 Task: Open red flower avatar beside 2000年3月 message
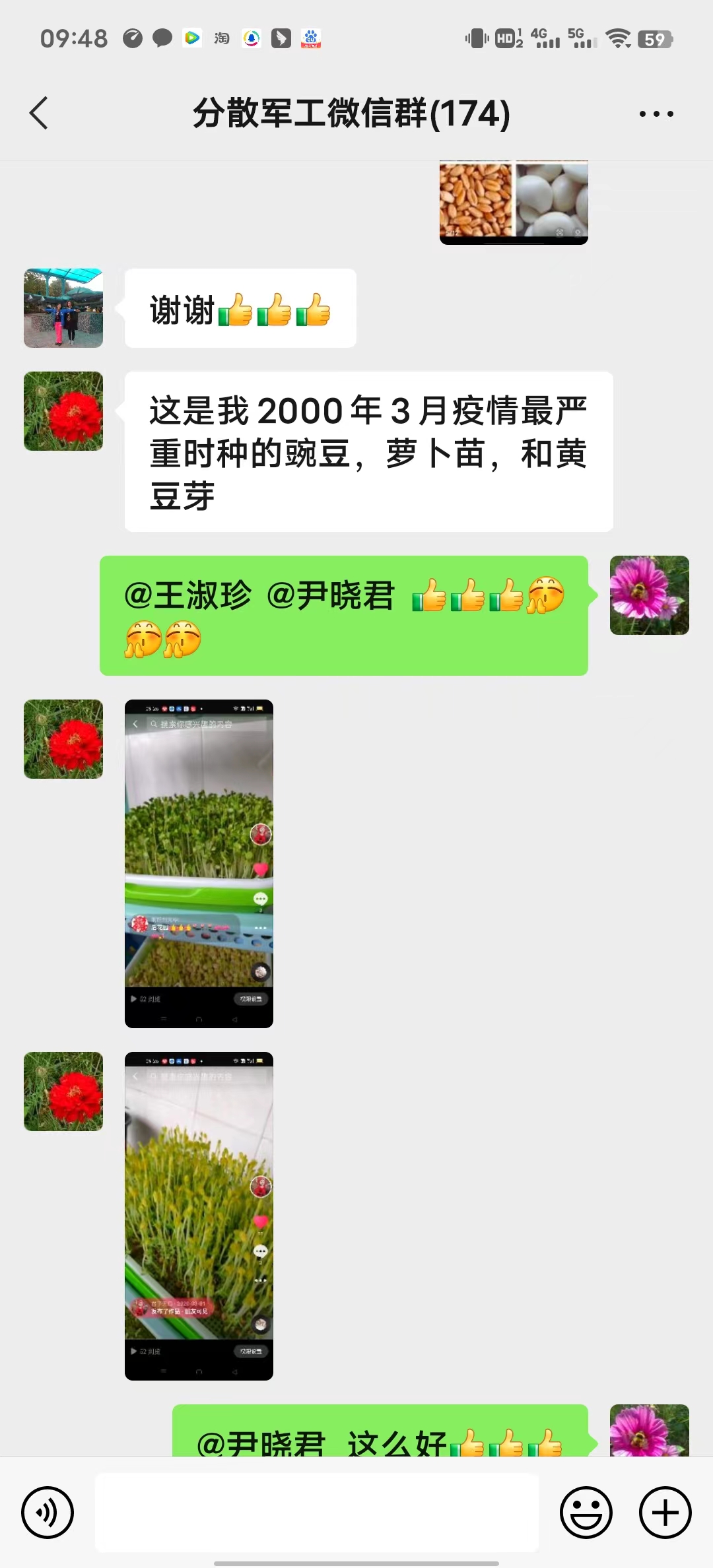pos(63,411)
